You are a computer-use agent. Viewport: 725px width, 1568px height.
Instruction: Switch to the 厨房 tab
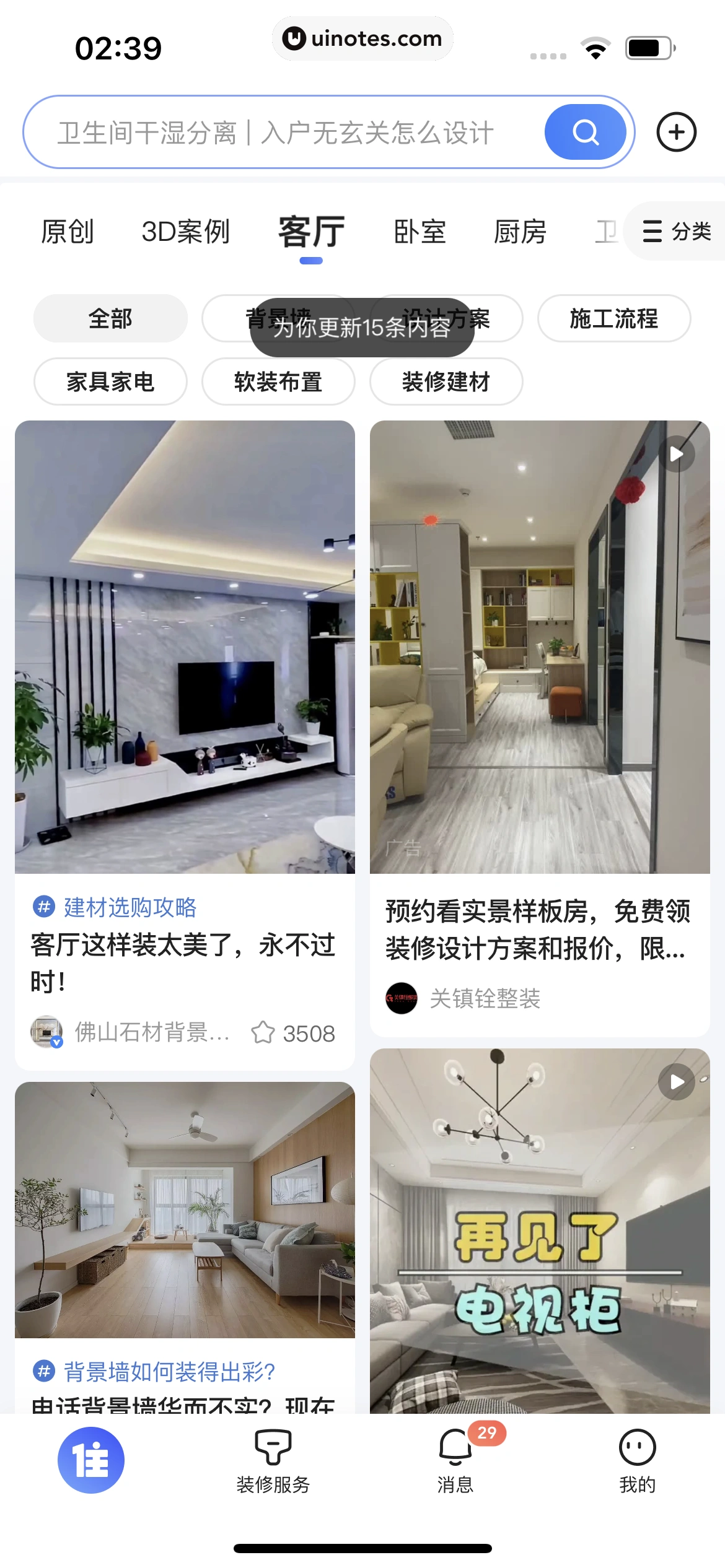click(x=520, y=232)
